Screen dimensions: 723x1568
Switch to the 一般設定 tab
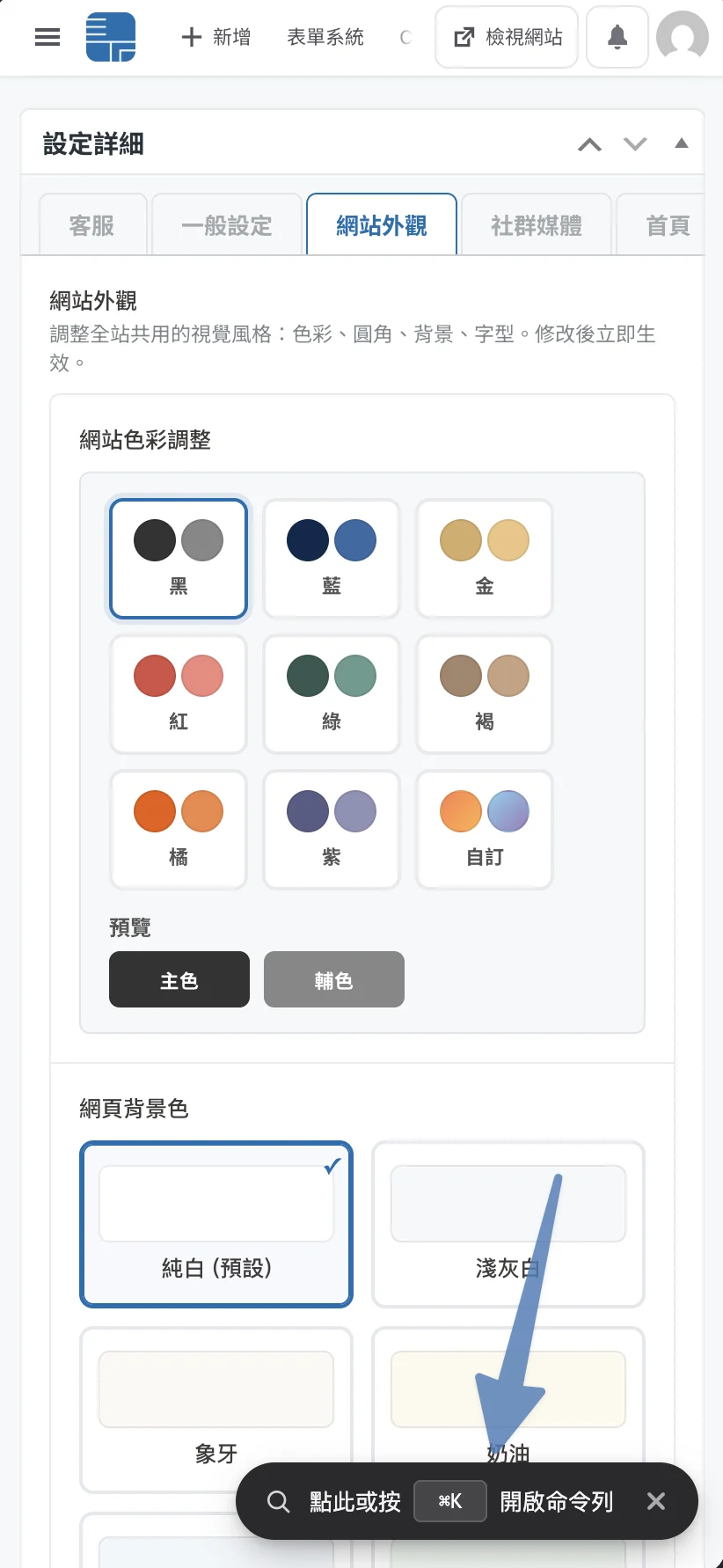(227, 226)
